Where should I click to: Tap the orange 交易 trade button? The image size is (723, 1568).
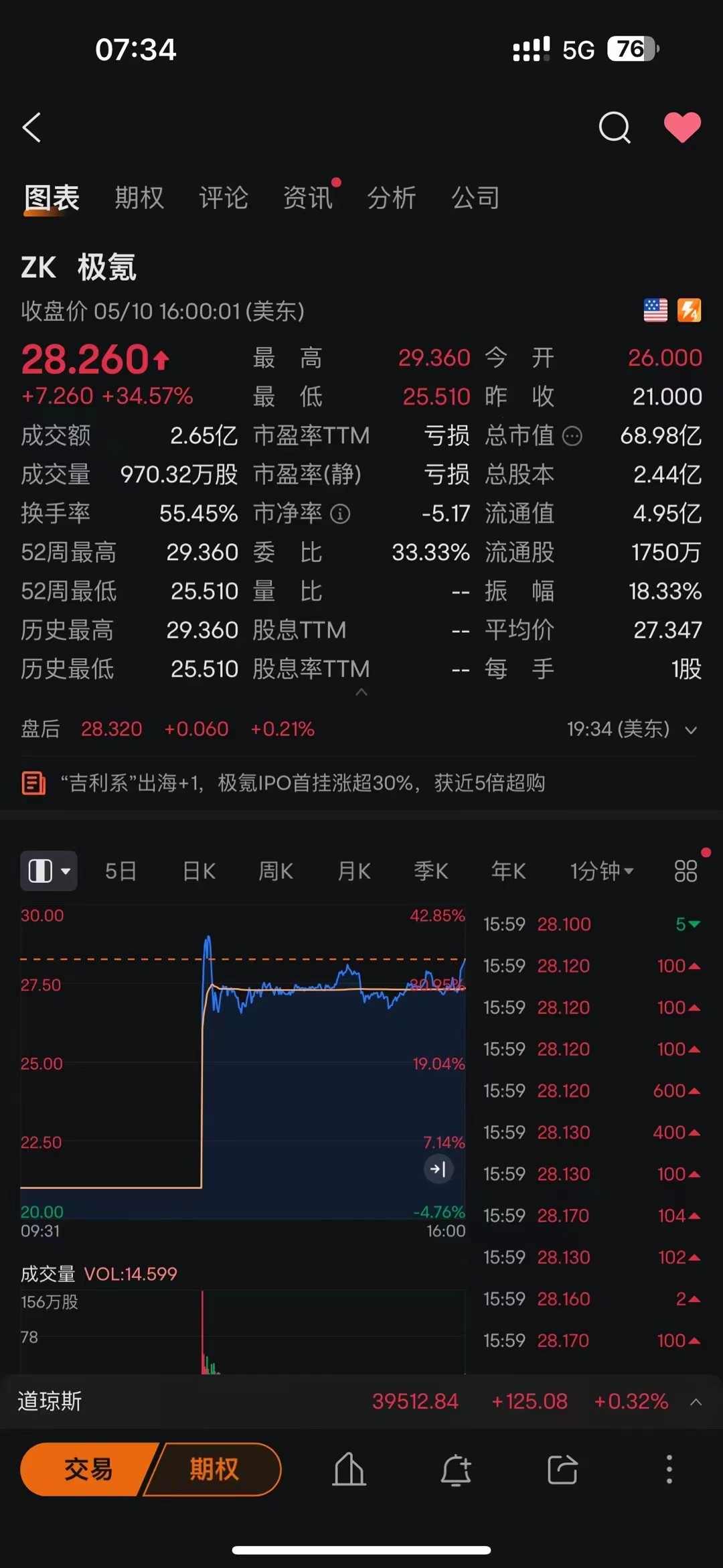pyautogui.click(x=87, y=1470)
